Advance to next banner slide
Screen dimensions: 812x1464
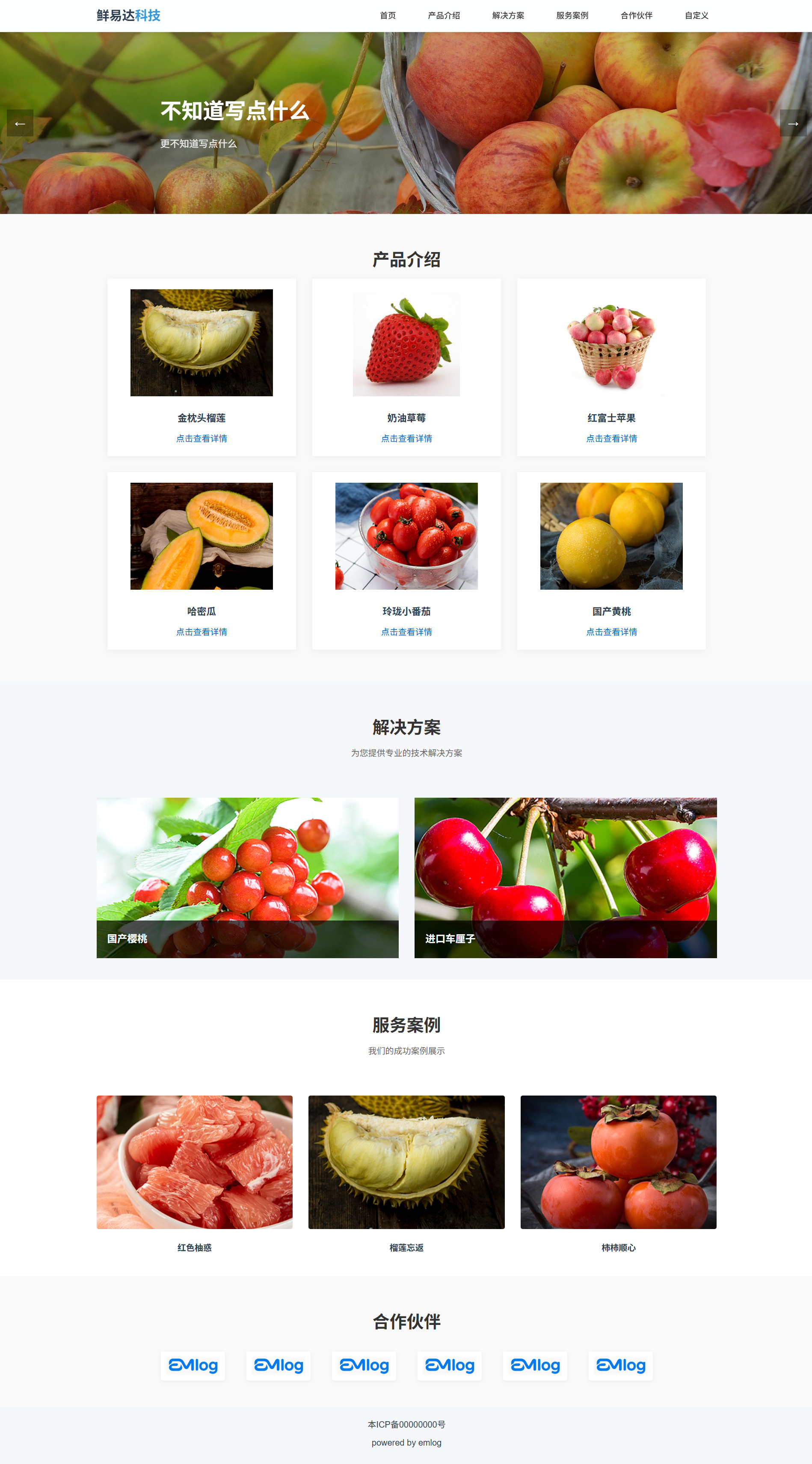tap(793, 123)
